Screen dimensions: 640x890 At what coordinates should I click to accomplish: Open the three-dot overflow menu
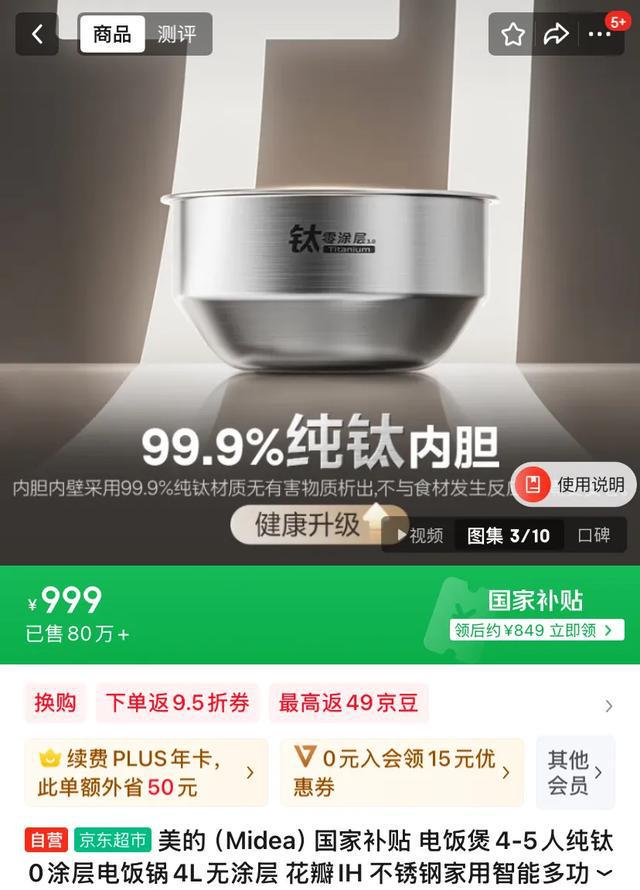click(600, 35)
